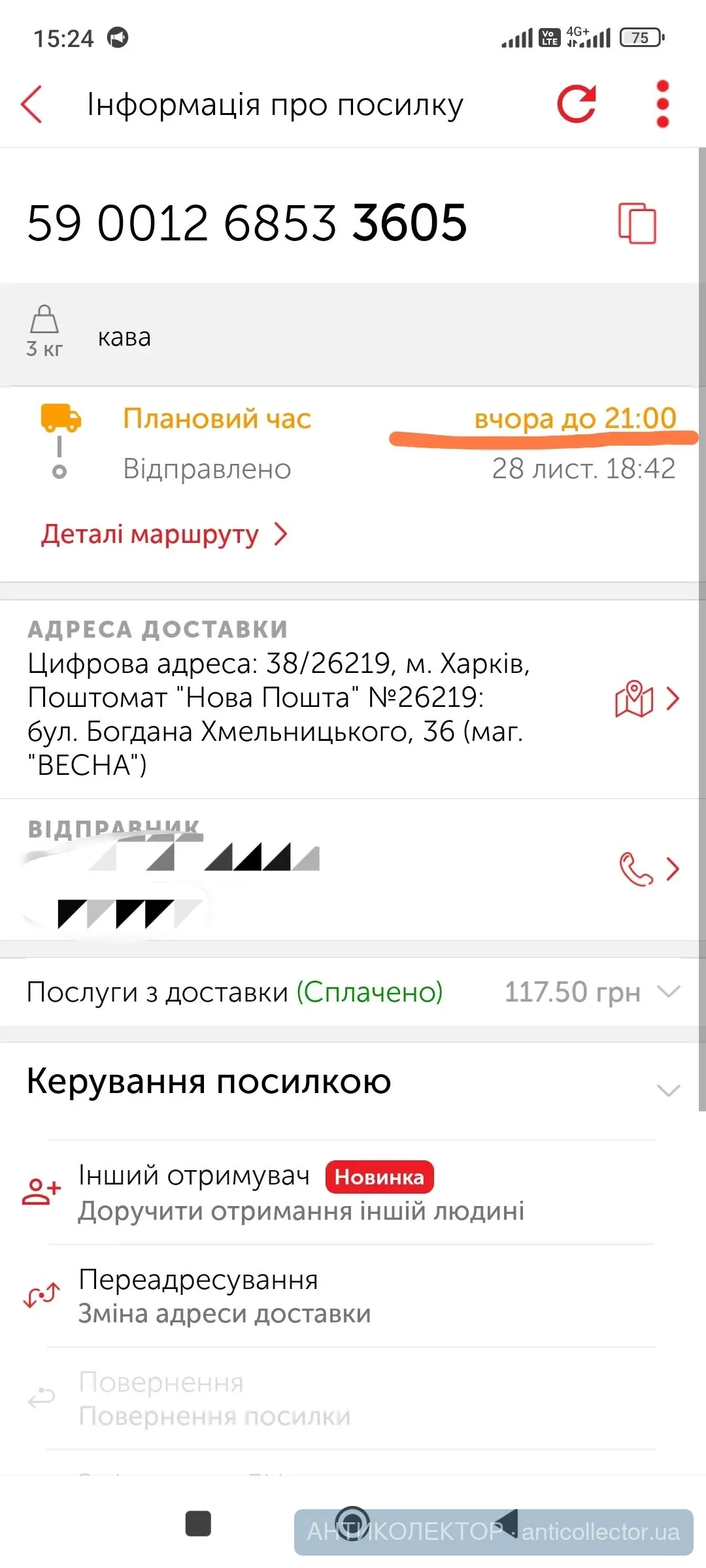Image resolution: width=706 pixels, height=1568 pixels.
Task: Copy the tracking number 59 0012 6853 3605
Action: (x=637, y=223)
